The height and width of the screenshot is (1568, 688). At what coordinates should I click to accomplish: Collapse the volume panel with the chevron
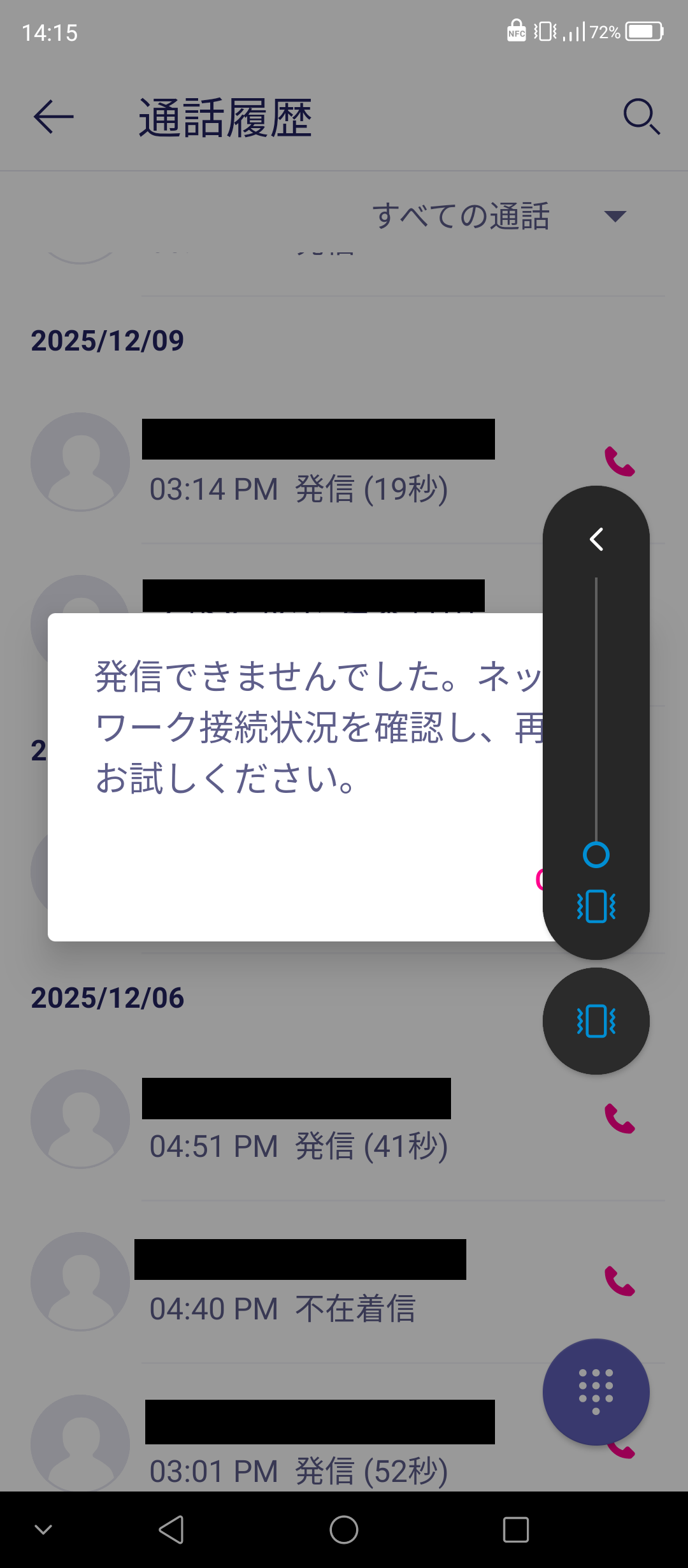[x=596, y=539]
